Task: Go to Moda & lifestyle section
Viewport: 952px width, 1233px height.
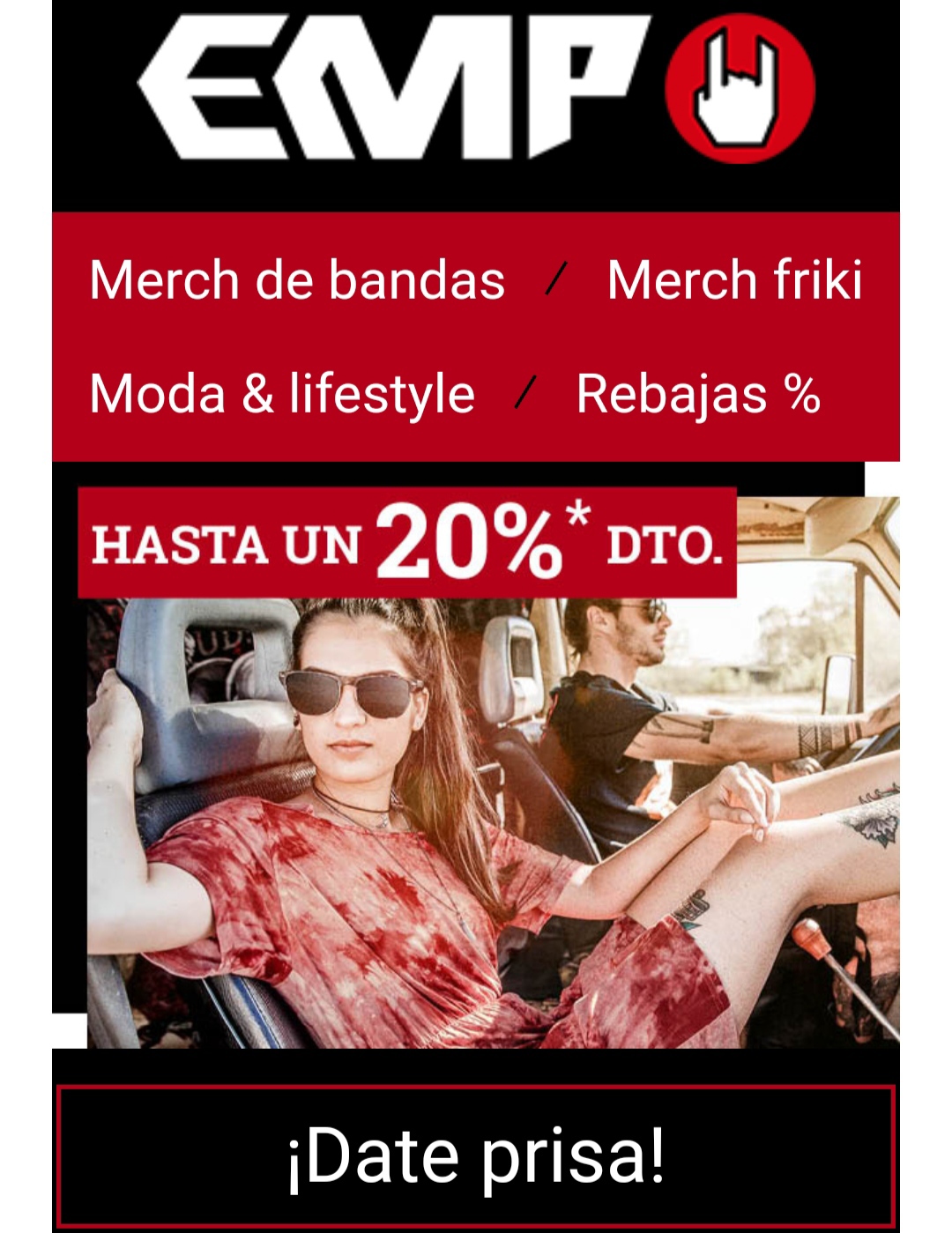Action: click(282, 393)
